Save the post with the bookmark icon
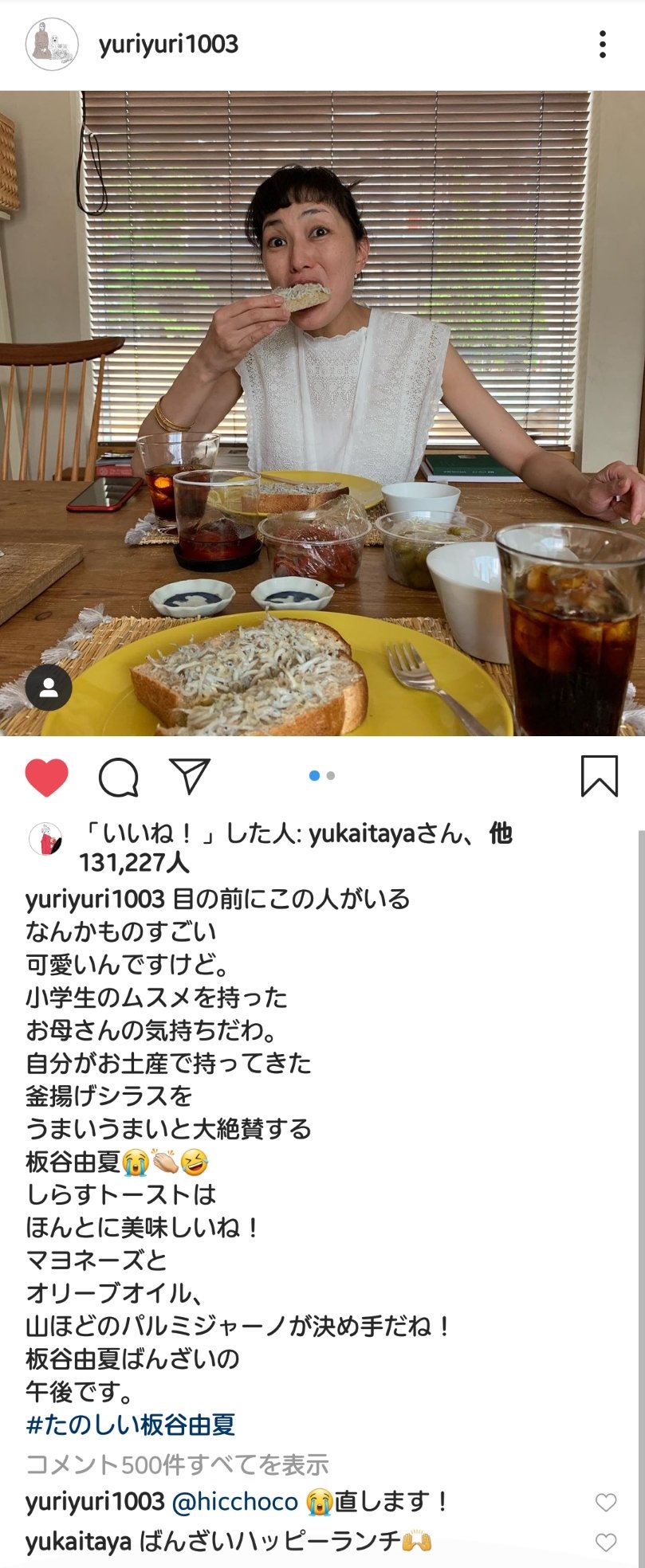Image resolution: width=645 pixels, height=1568 pixels. point(599,776)
